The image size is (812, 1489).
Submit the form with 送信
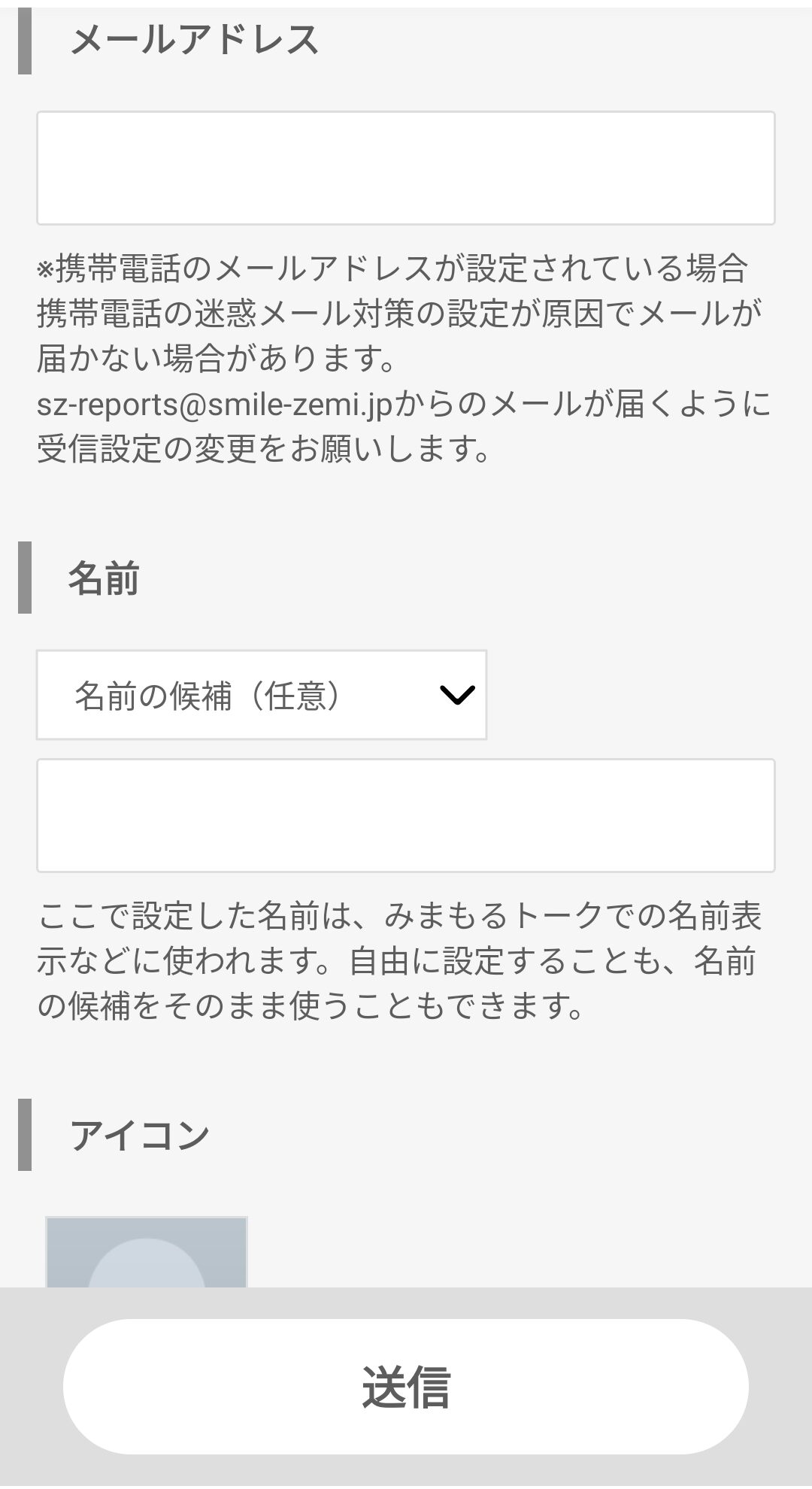(x=406, y=1387)
